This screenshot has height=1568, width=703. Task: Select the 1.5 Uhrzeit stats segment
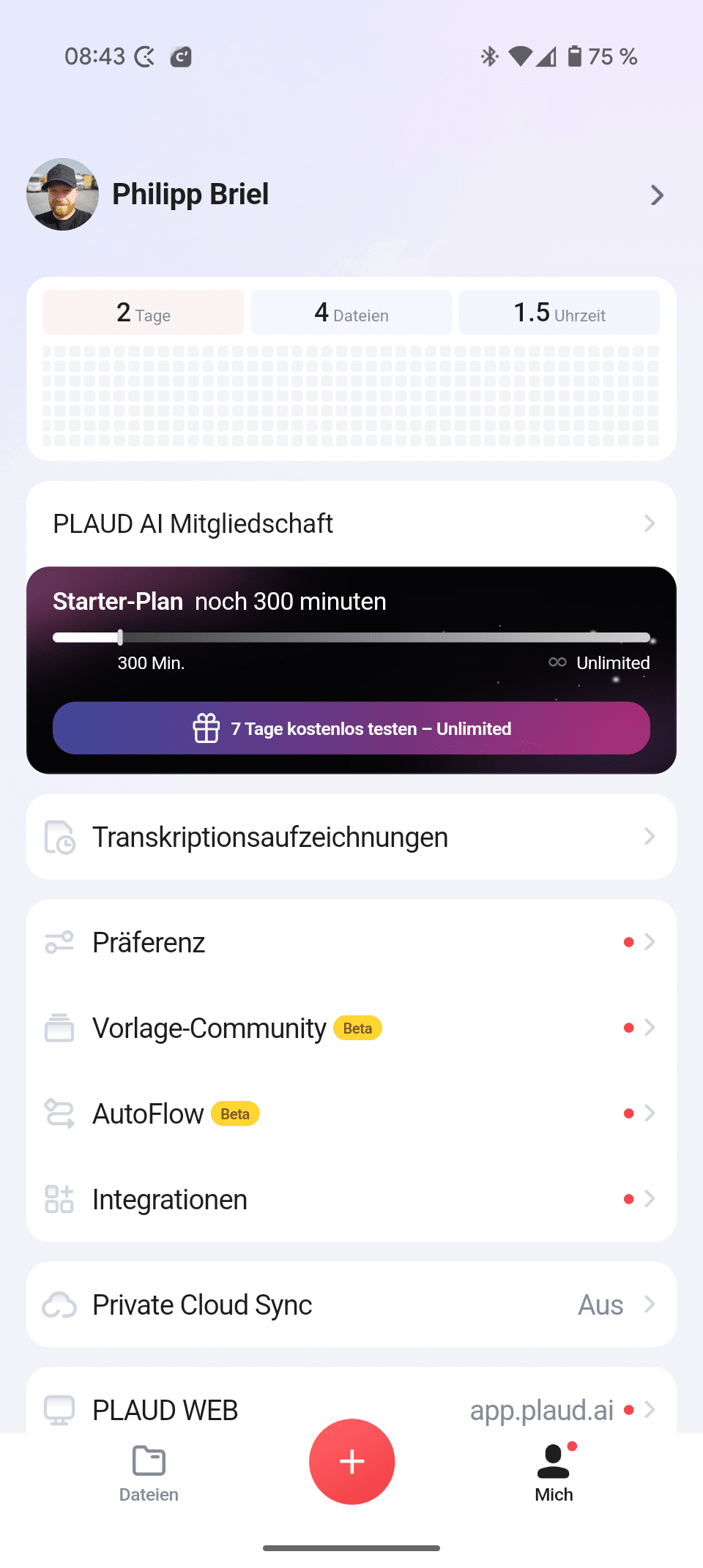559,313
